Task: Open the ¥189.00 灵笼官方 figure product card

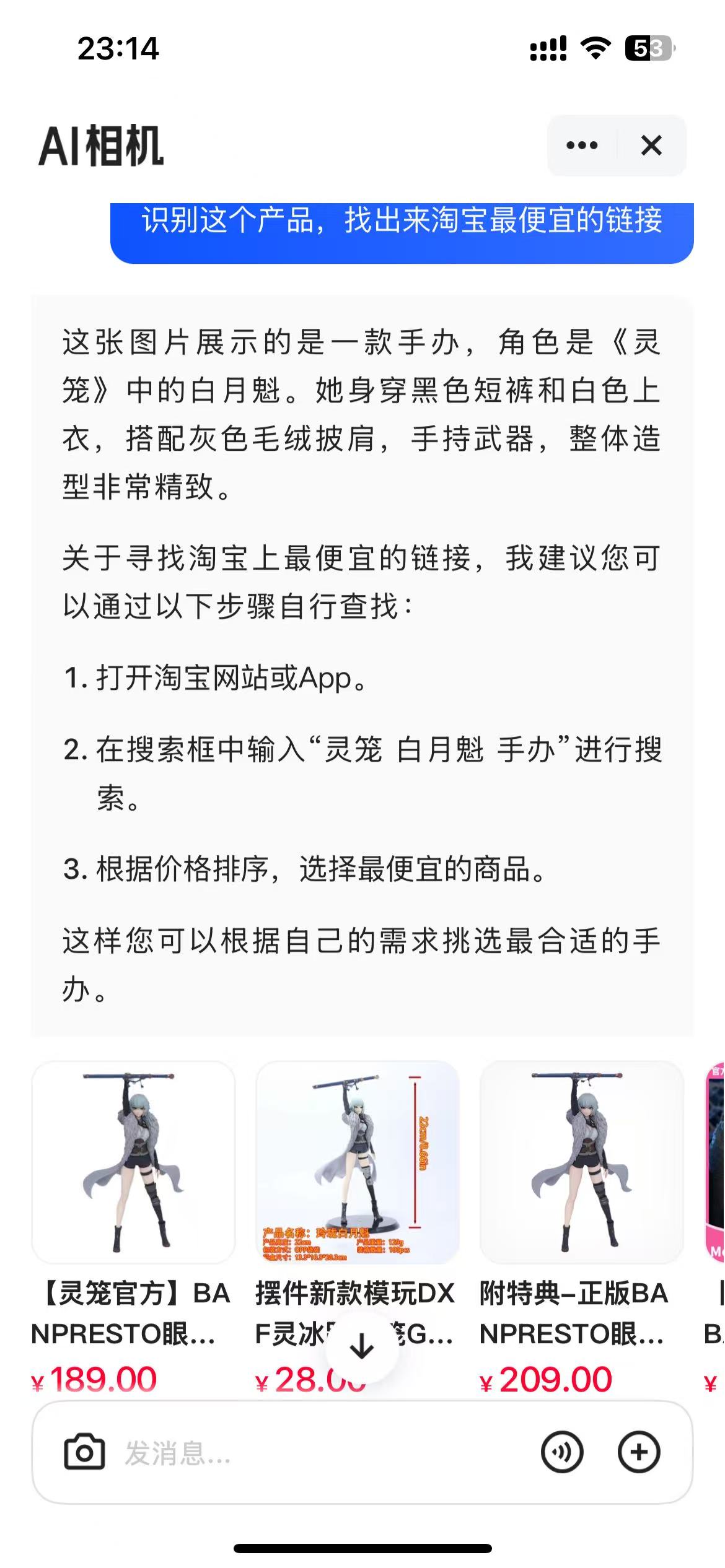Action: [133, 1229]
